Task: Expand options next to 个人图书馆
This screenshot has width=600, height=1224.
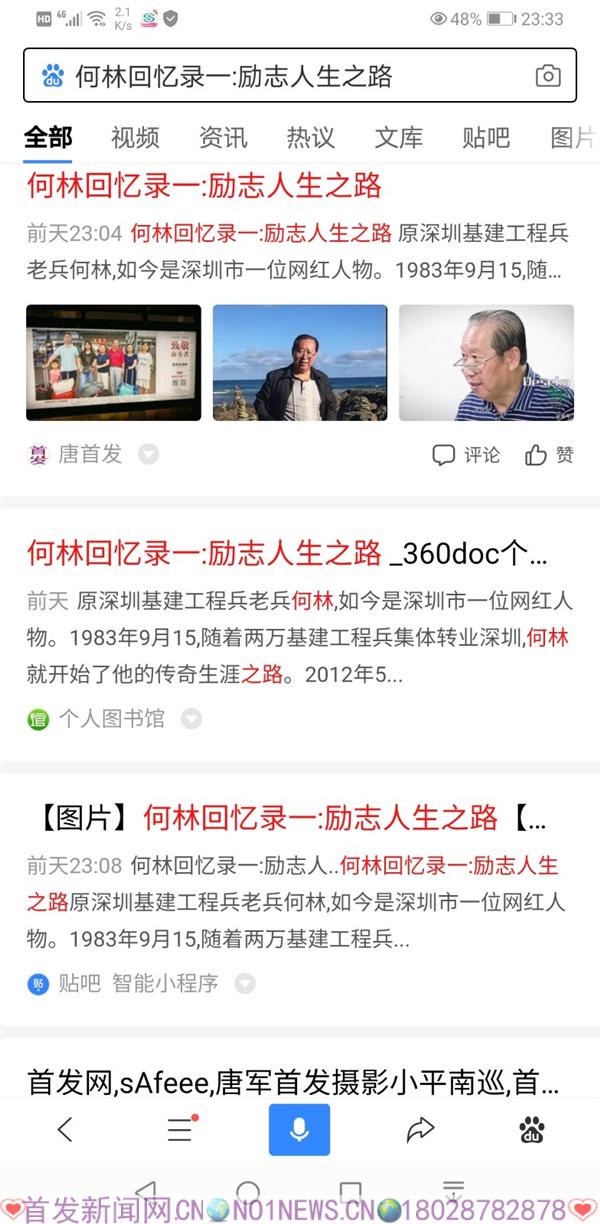Action: point(190,719)
